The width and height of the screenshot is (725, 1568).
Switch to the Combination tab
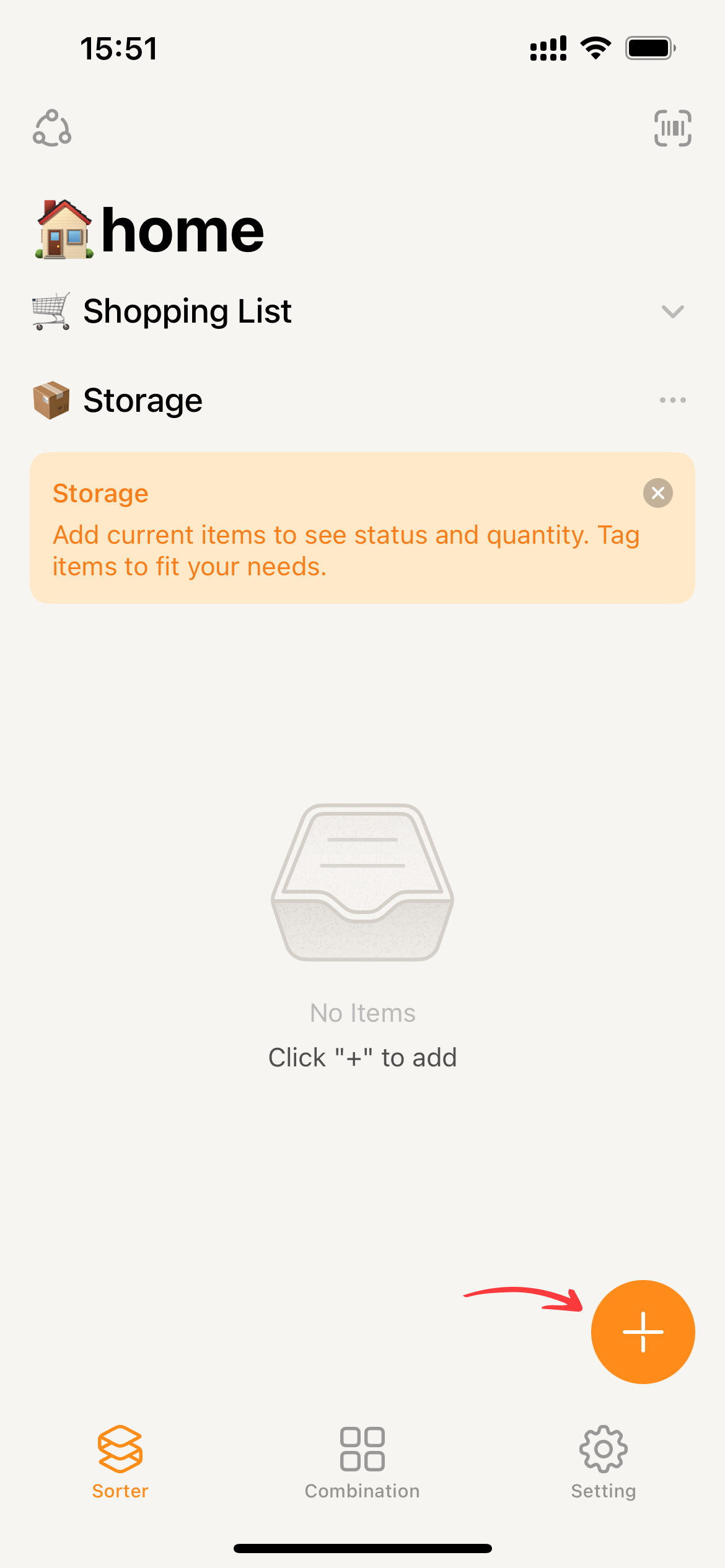pos(362,1461)
